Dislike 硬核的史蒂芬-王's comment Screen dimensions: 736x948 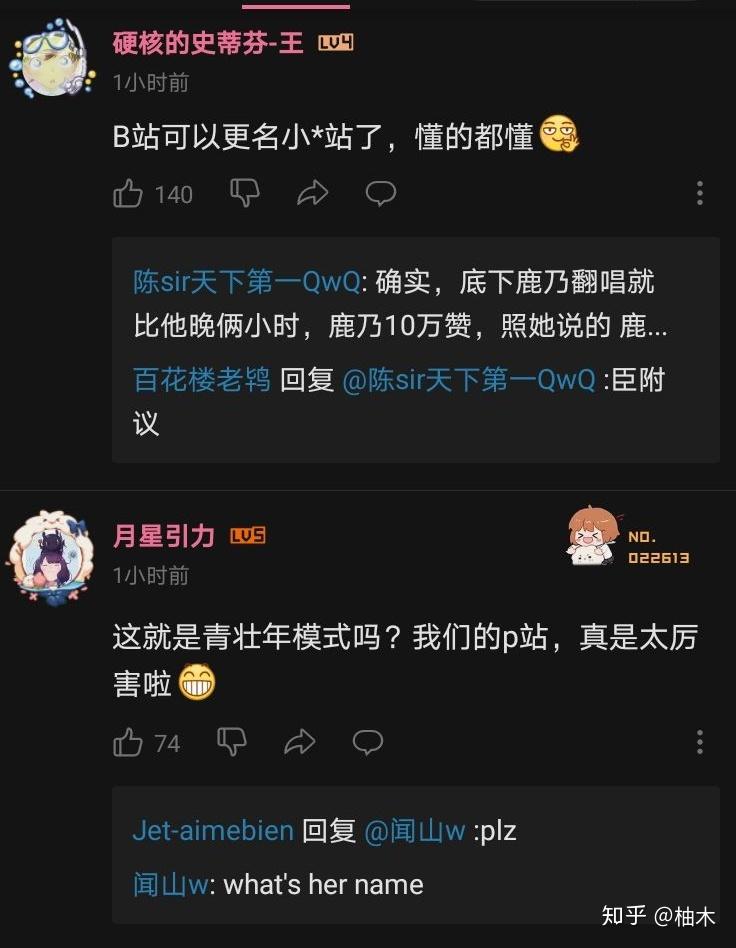(x=244, y=192)
